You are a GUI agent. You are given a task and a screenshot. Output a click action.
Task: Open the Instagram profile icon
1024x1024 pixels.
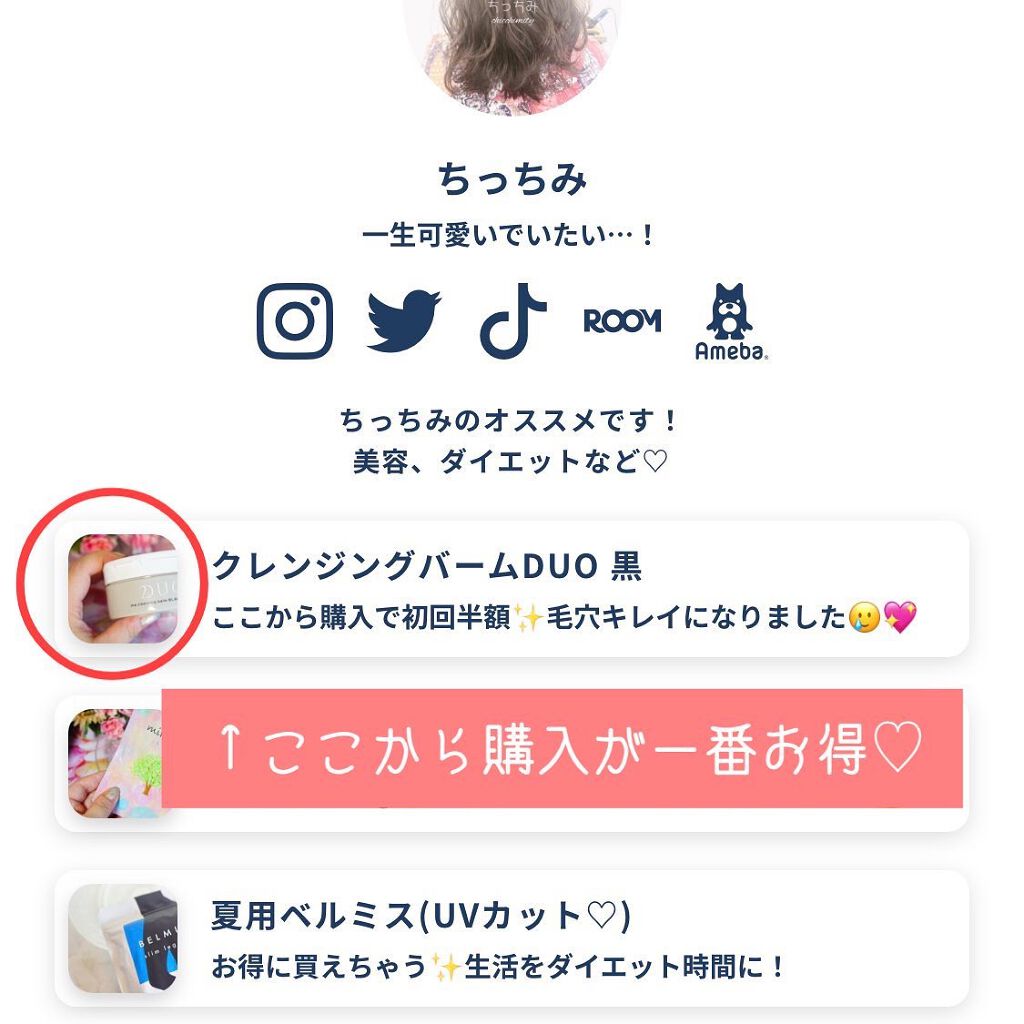coord(295,321)
